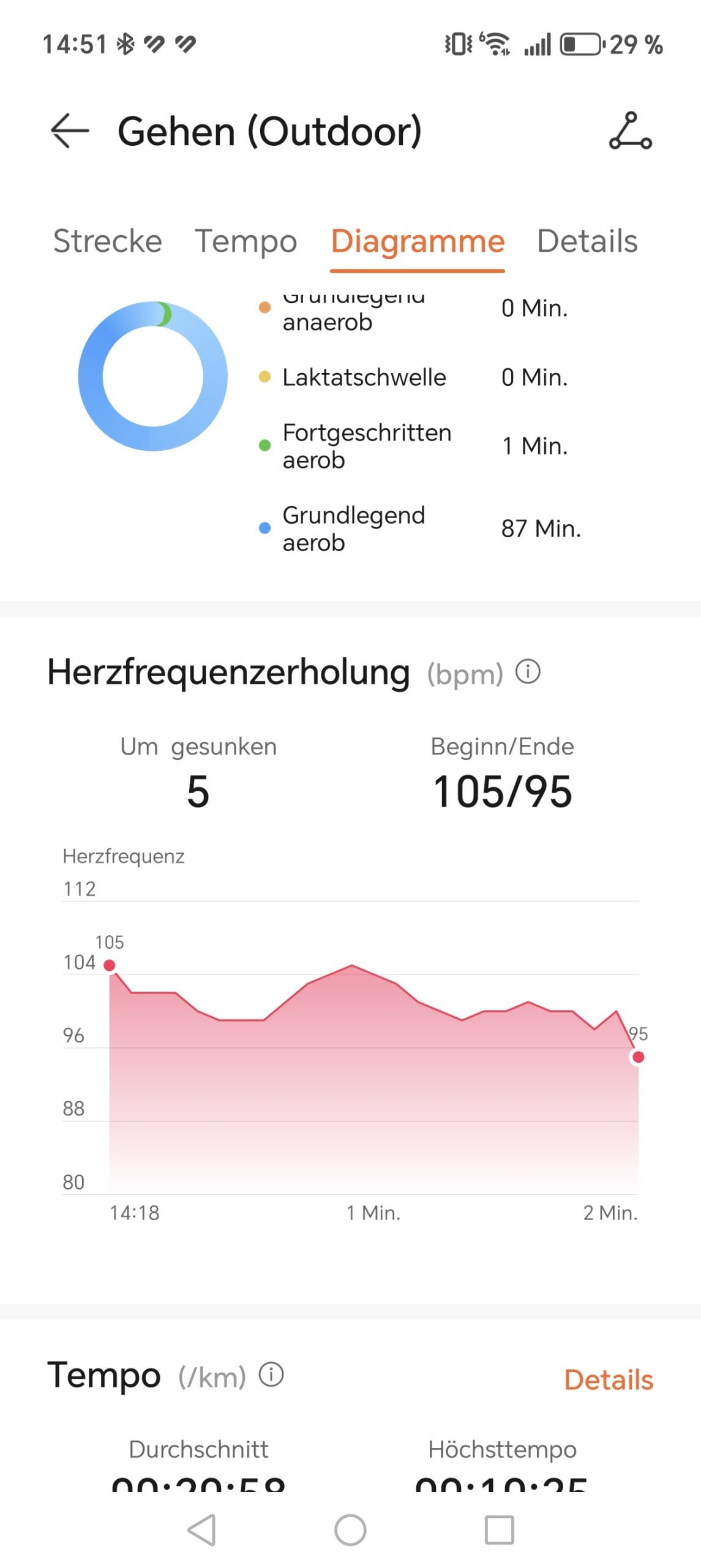Image resolution: width=701 pixels, height=1568 pixels.
Task: Open the route share icon
Action: tap(630, 130)
